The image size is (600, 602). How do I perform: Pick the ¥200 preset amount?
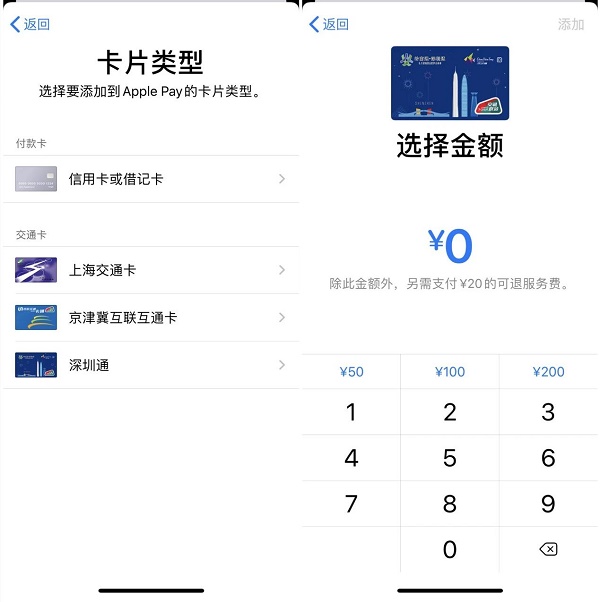548,372
